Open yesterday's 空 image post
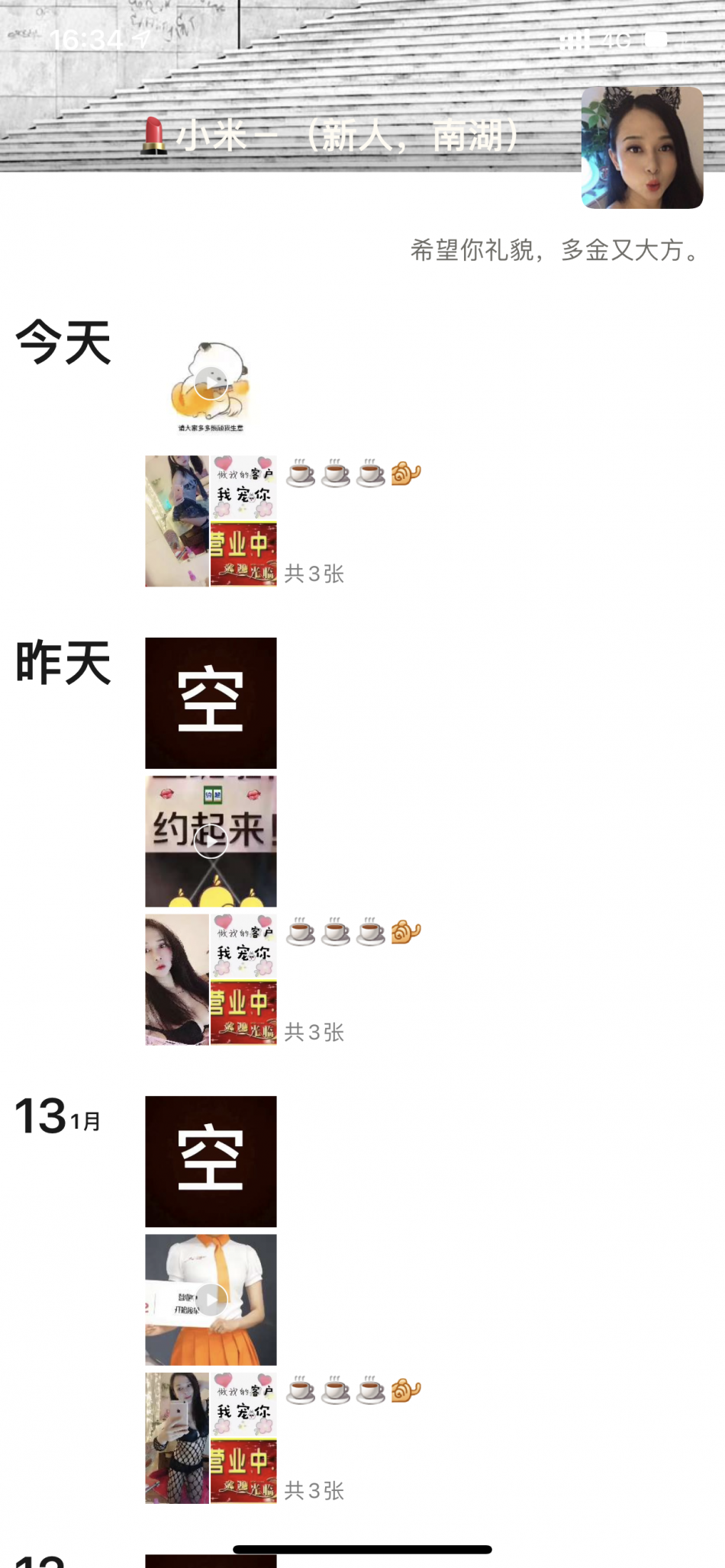This screenshot has height=1568, width=725. click(211, 702)
